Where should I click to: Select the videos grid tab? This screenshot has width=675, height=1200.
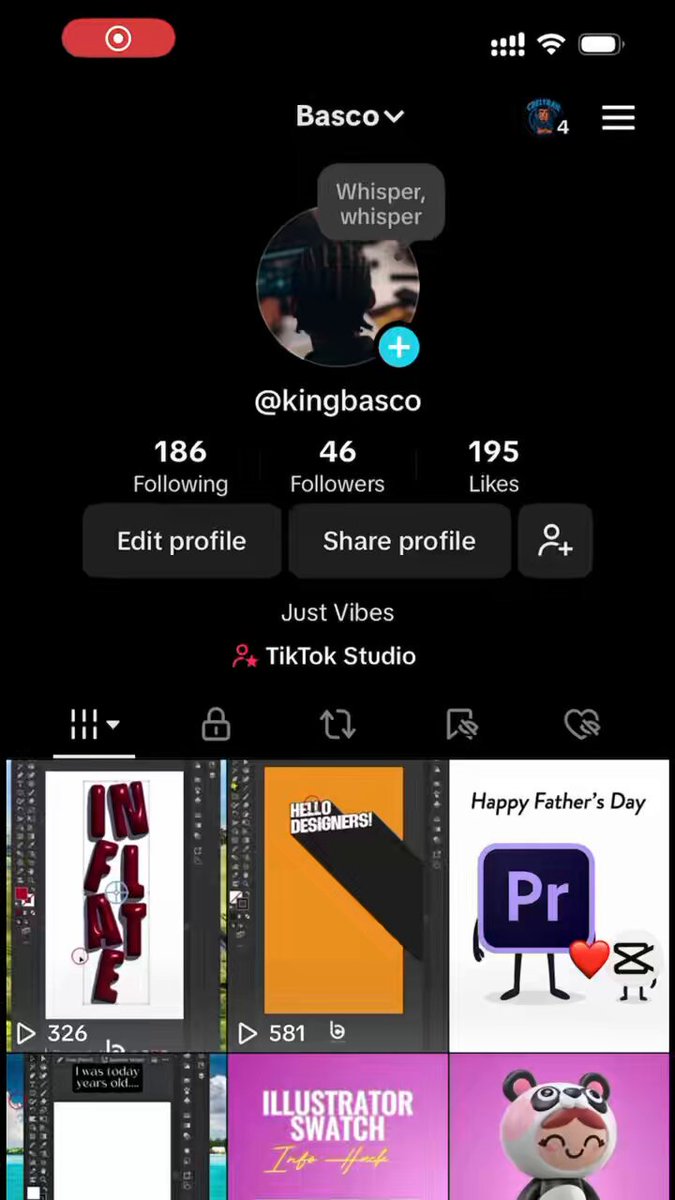(x=94, y=724)
